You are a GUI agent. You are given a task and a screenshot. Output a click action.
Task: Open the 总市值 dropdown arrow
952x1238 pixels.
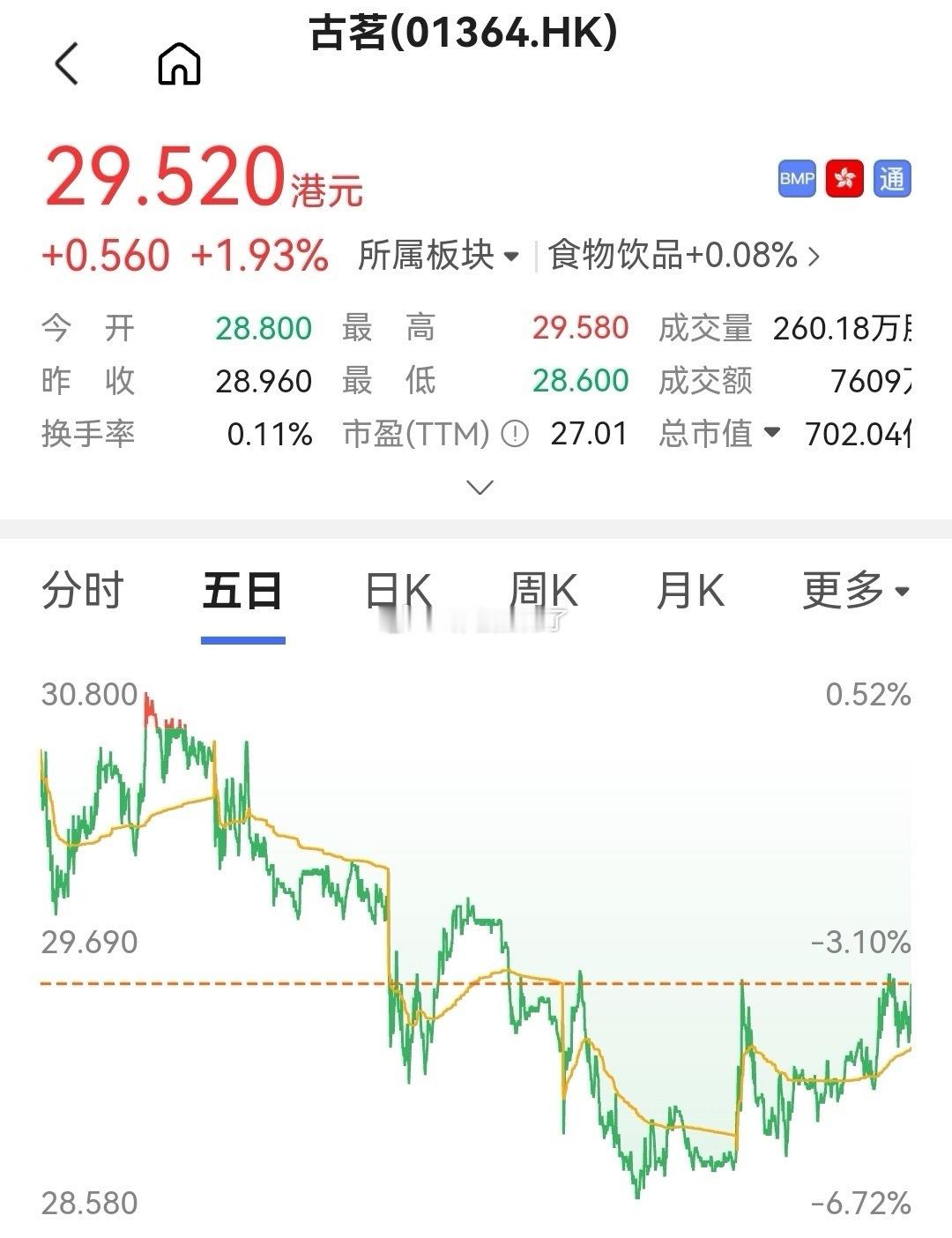(773, 434)
